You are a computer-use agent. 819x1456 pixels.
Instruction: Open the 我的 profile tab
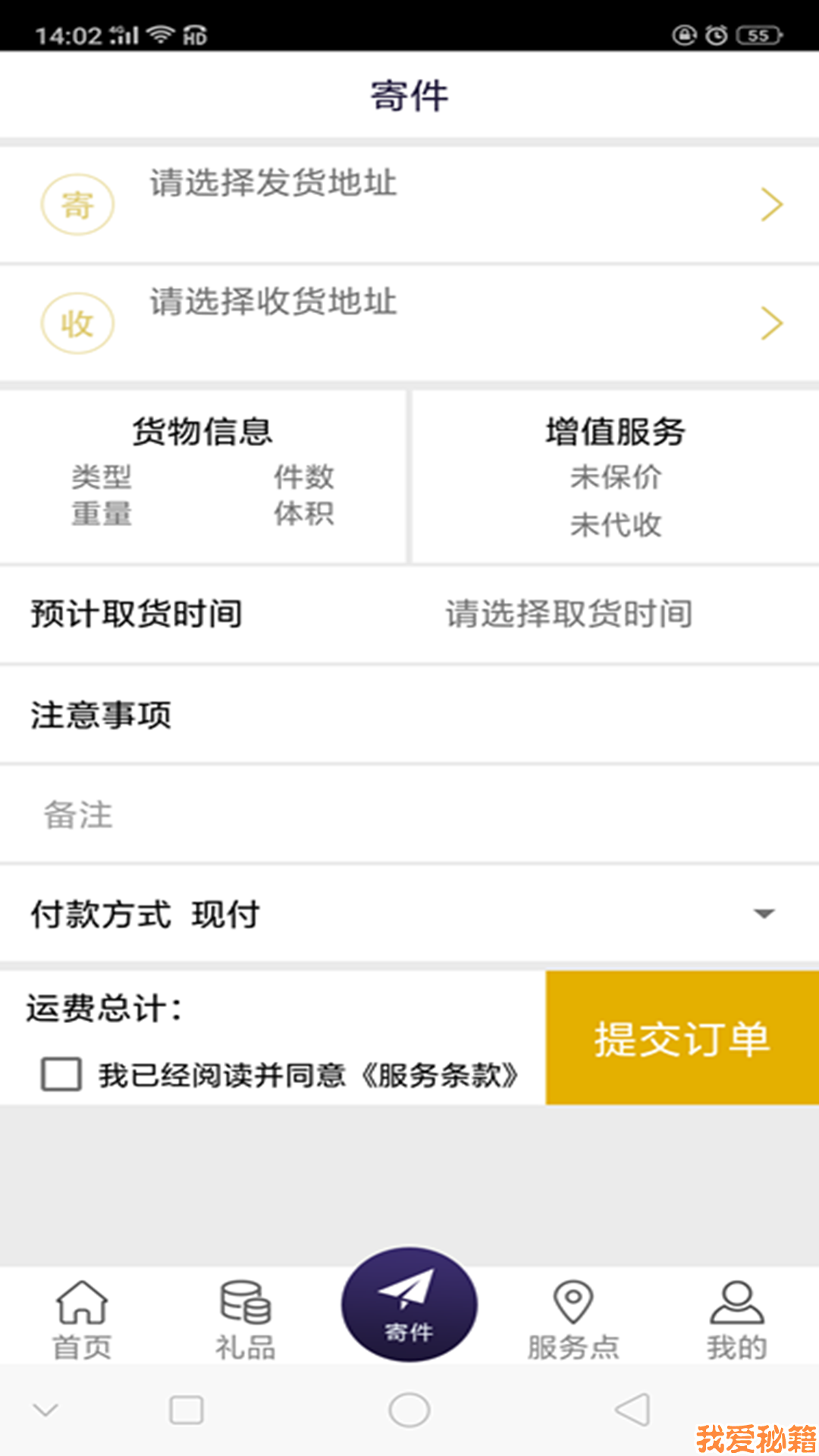tap(737, 1320)
